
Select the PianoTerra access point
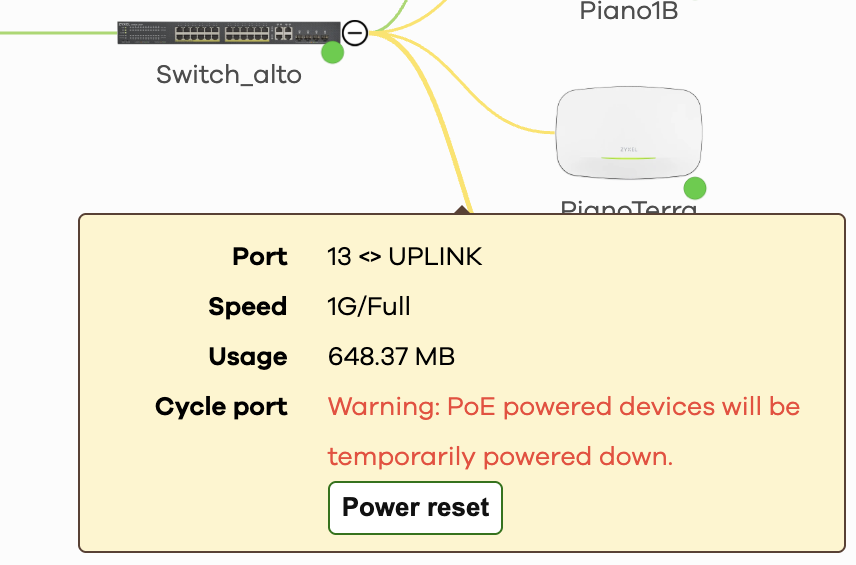tap(629, 133)
